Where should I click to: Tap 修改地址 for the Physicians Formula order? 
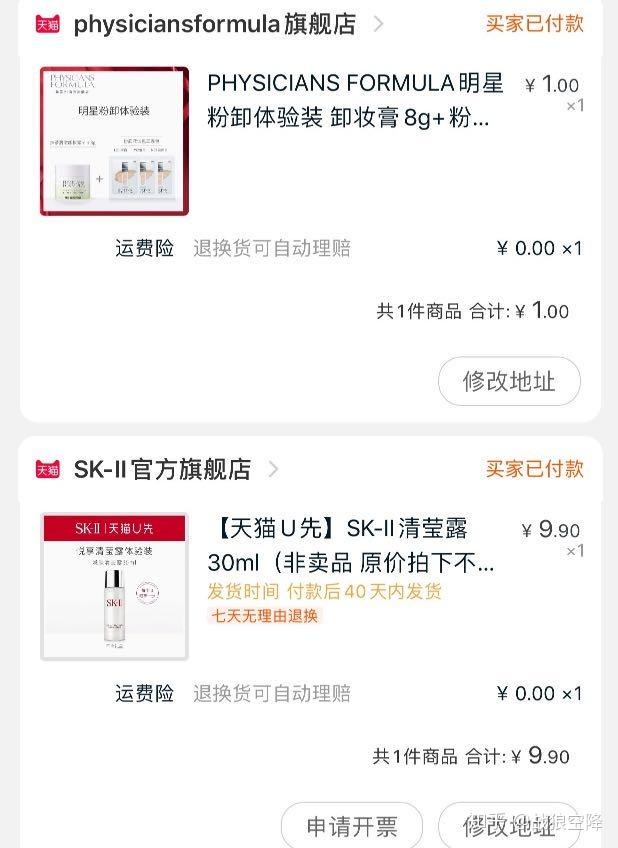(509, 381)
